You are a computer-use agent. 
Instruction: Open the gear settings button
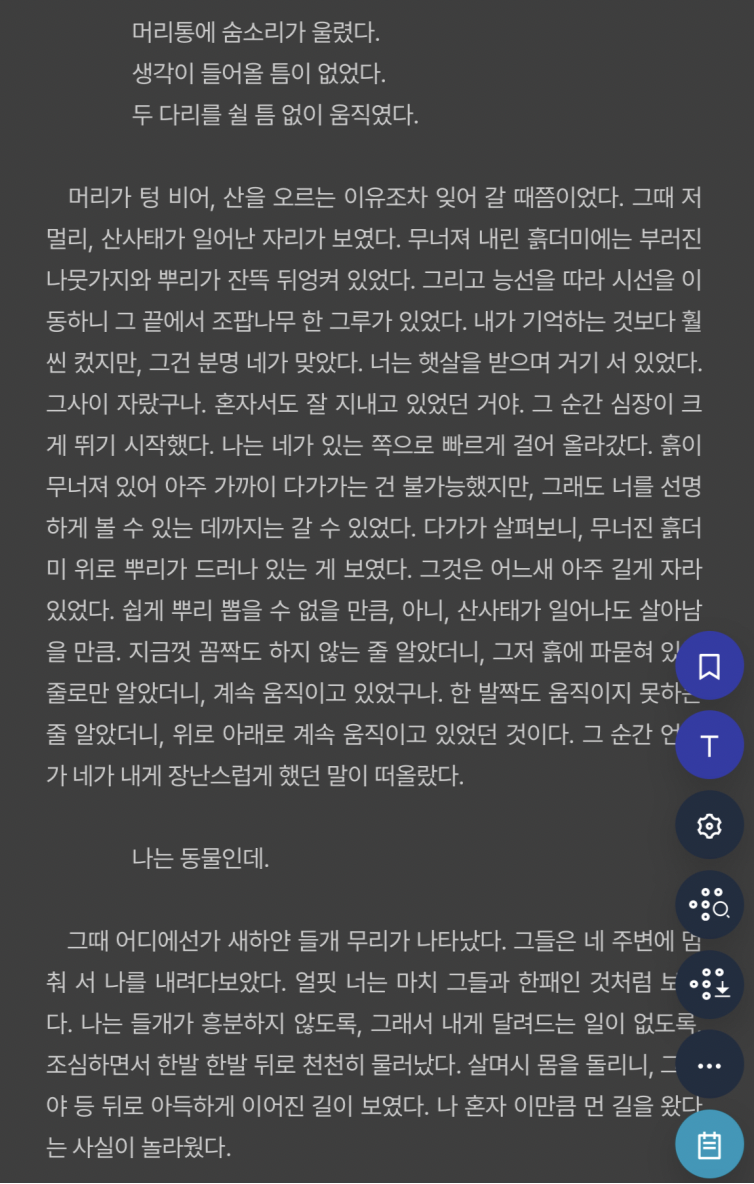pos(709,825)
